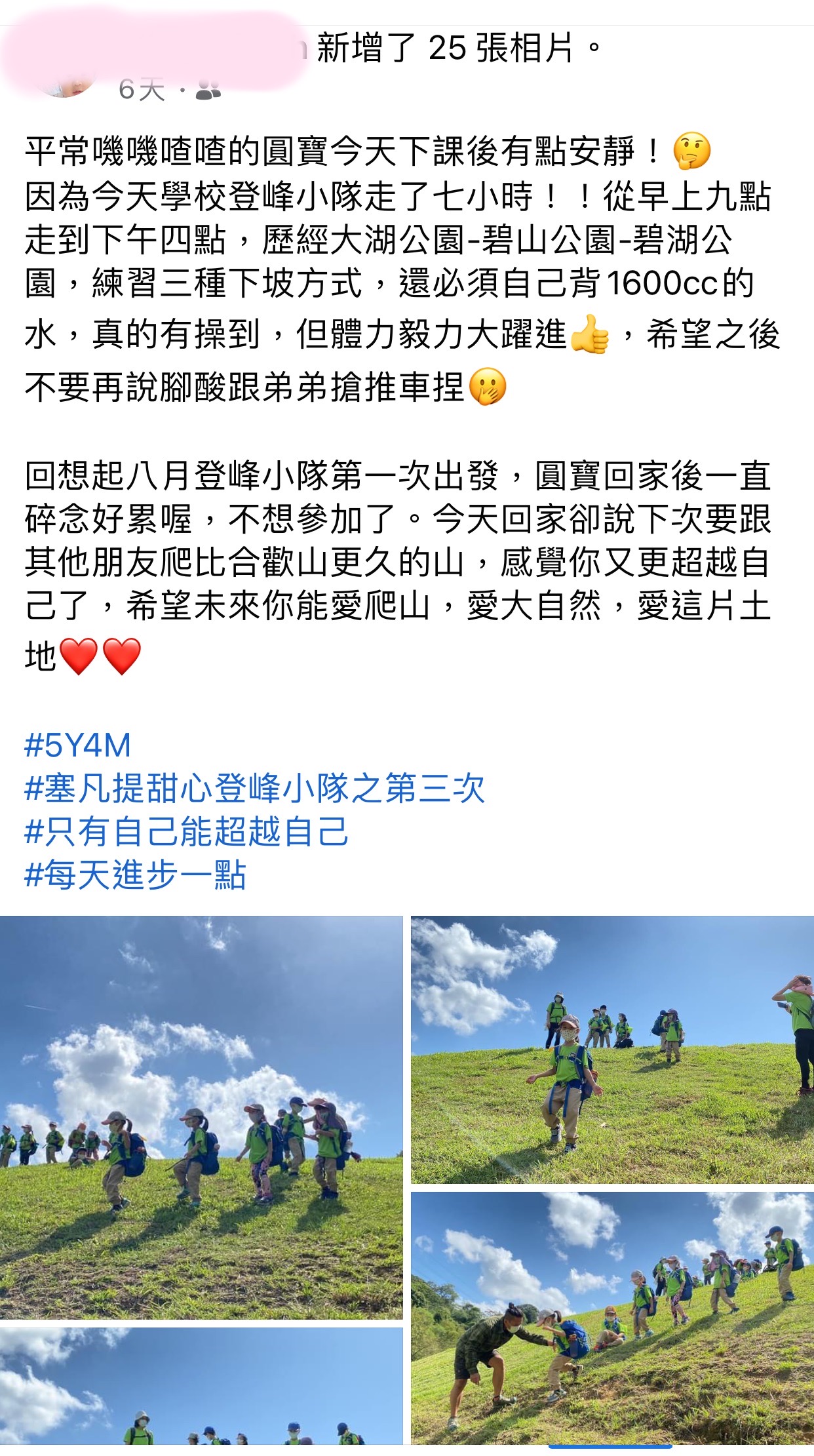Screen dimensions: 814x1456
Task: Follow the #每天進步一點 hashtag link
Action: 135,875
